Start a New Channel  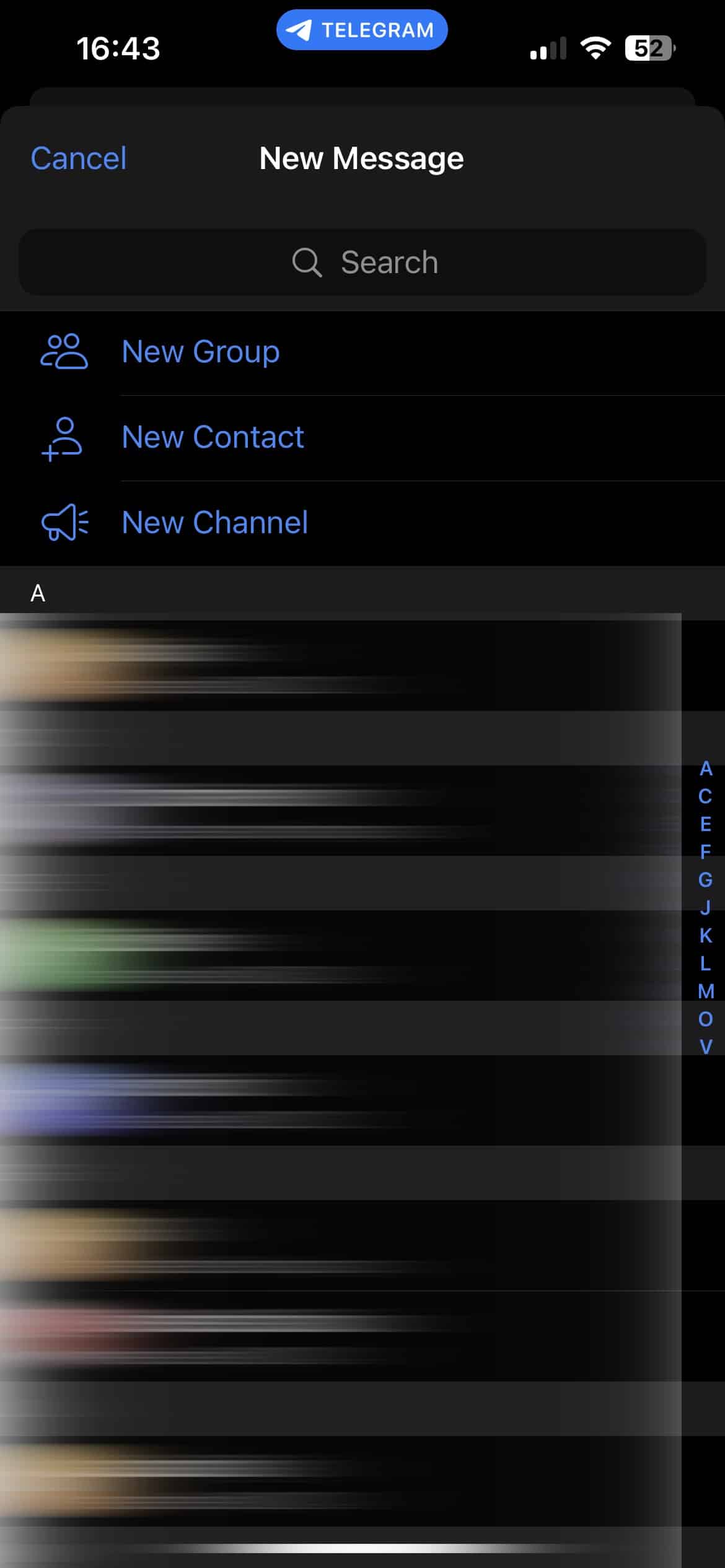point(362,523)
